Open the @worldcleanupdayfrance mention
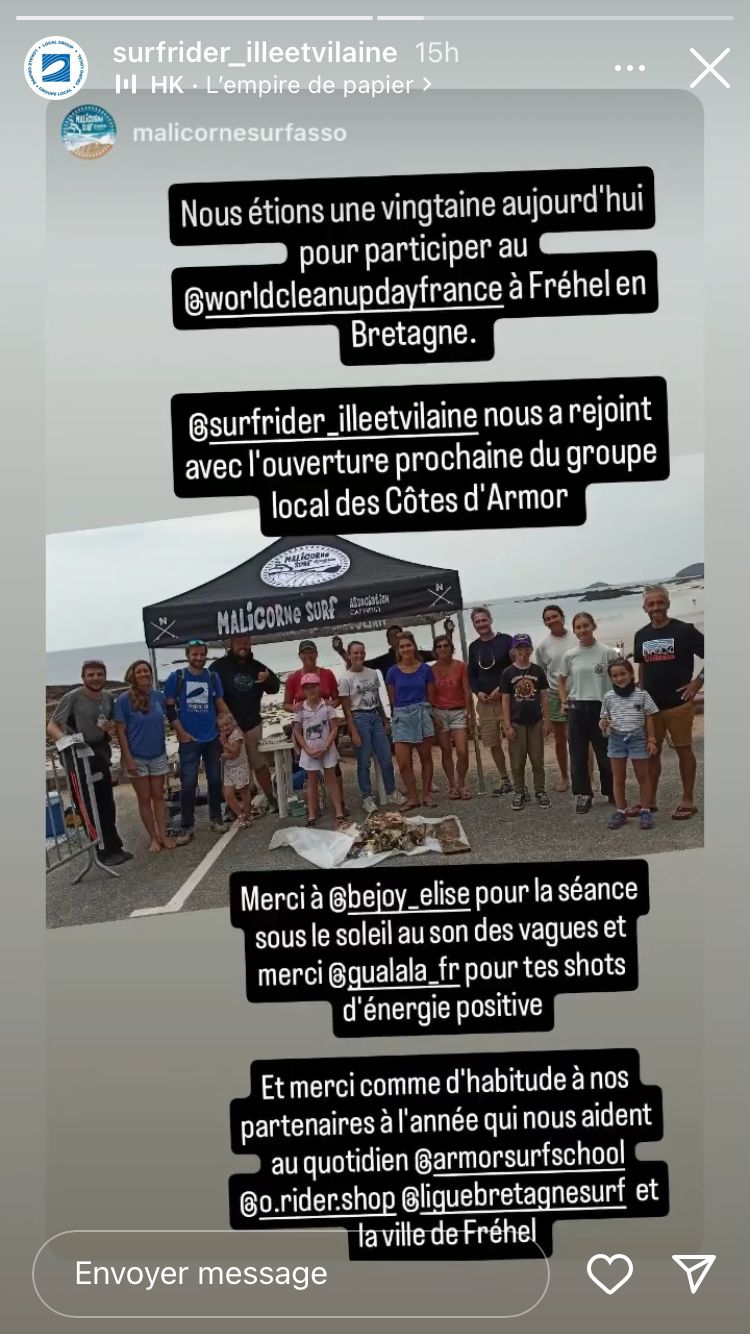 pyautogui.click(x=344, y=292)
